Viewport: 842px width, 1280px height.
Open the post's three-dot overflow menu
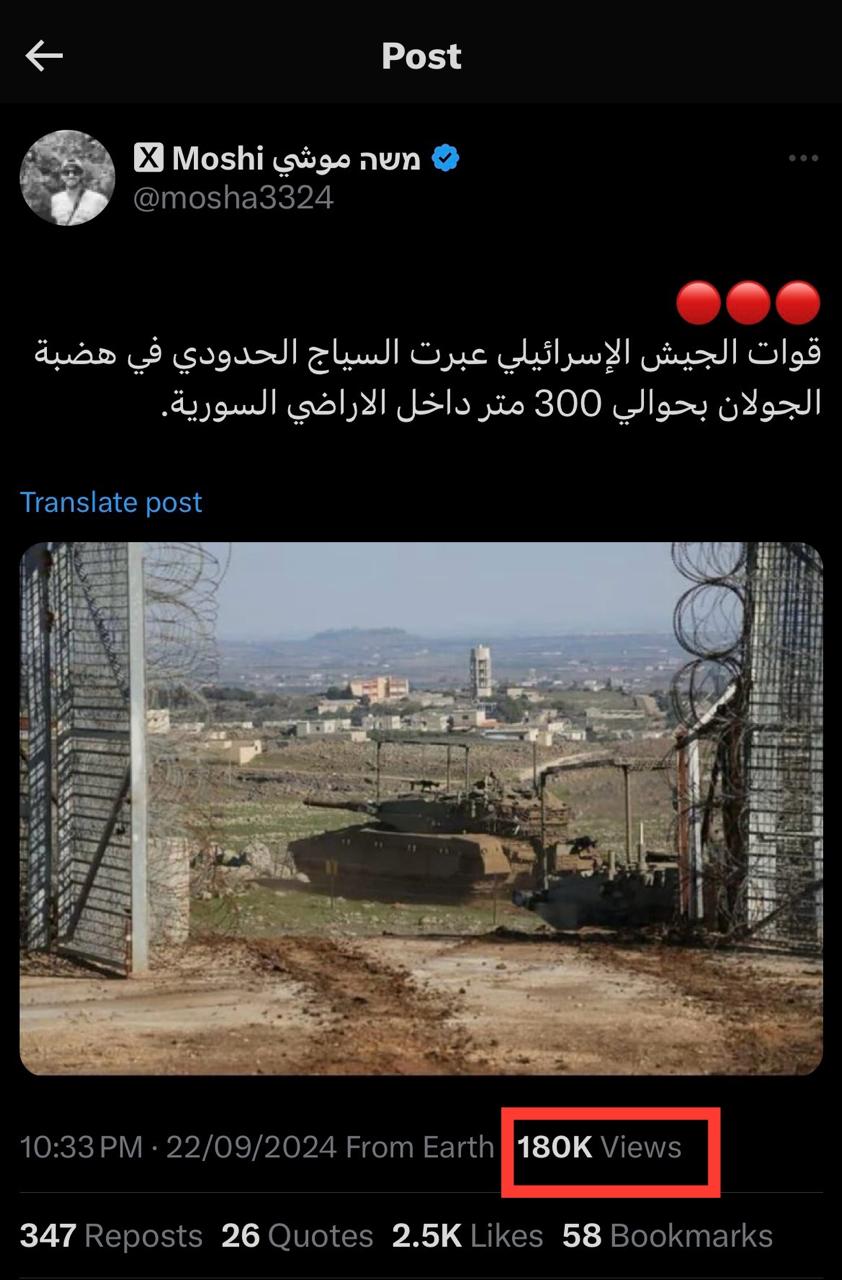[803, 159]
